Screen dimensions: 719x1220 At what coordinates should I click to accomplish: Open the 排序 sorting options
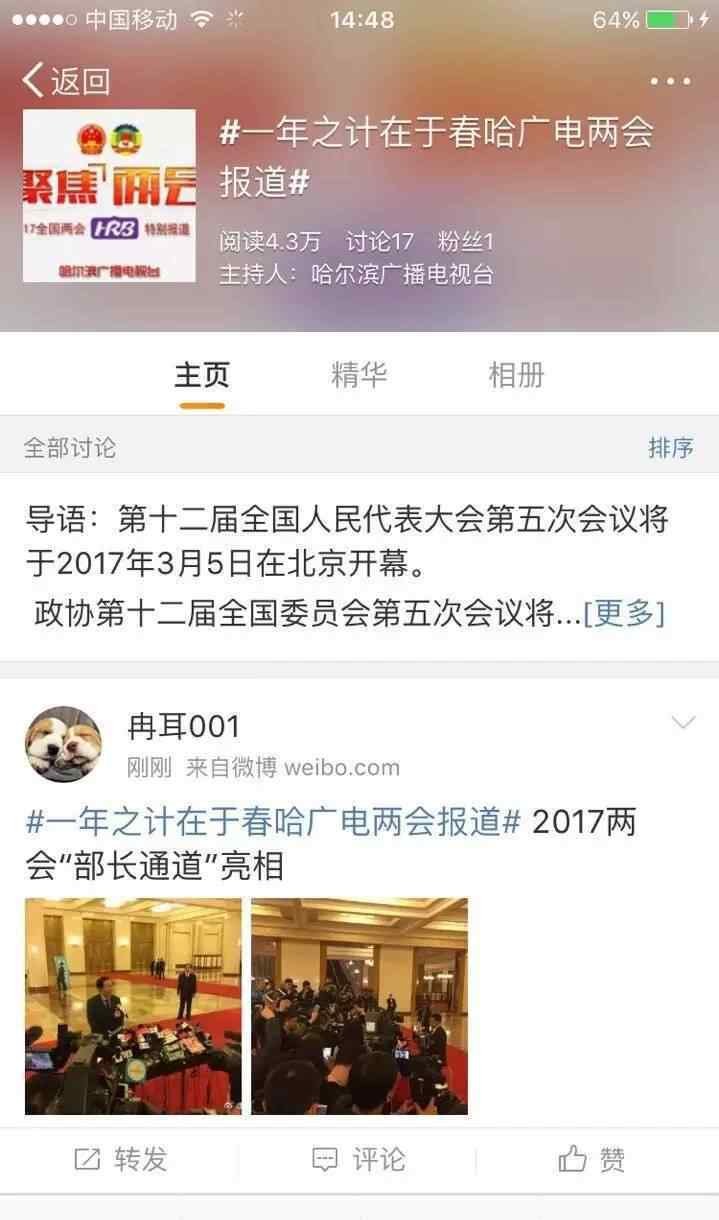click(670, 447)
